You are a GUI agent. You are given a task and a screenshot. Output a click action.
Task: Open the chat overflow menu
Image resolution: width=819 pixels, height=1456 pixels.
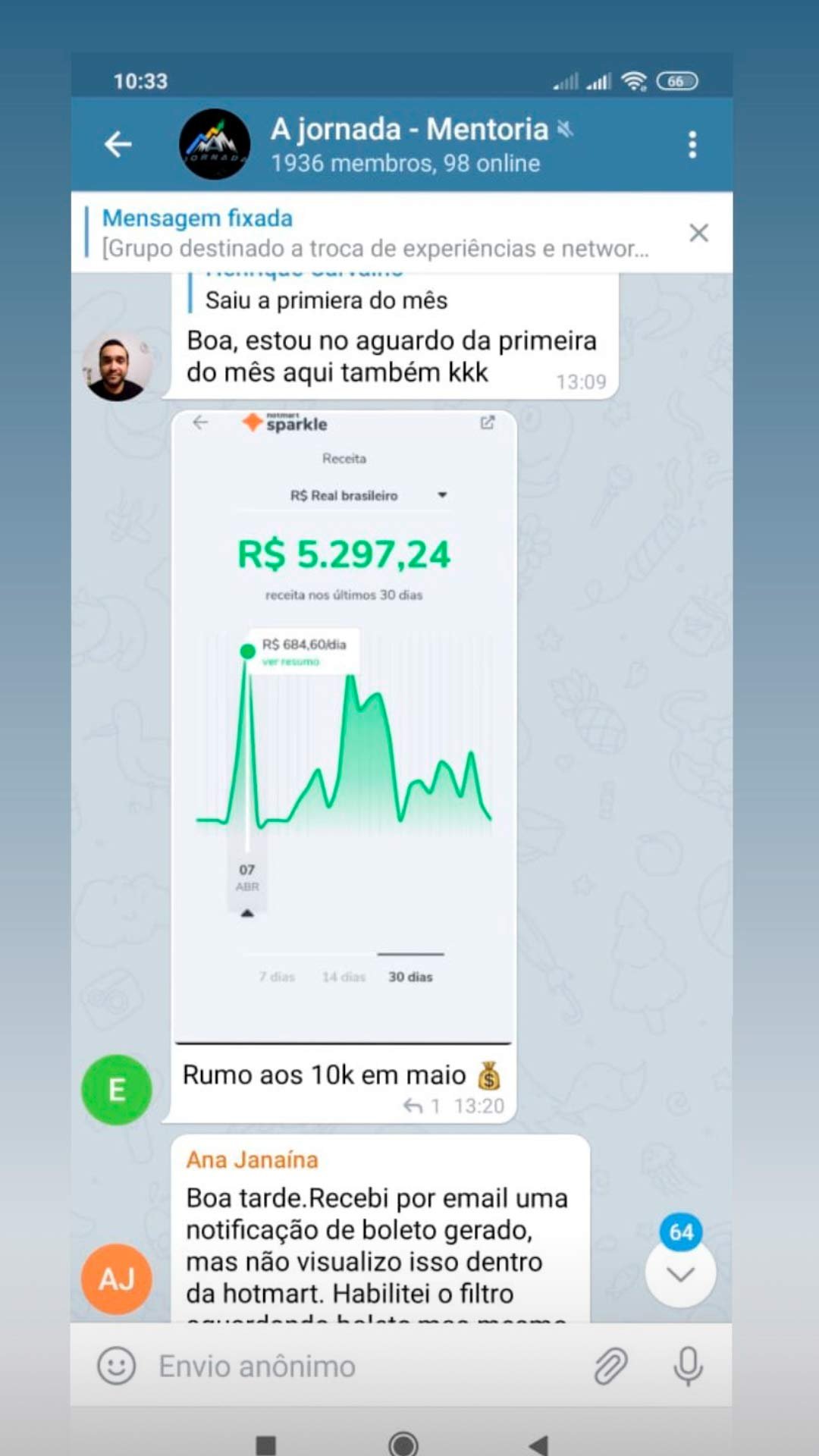coord(692,144)
